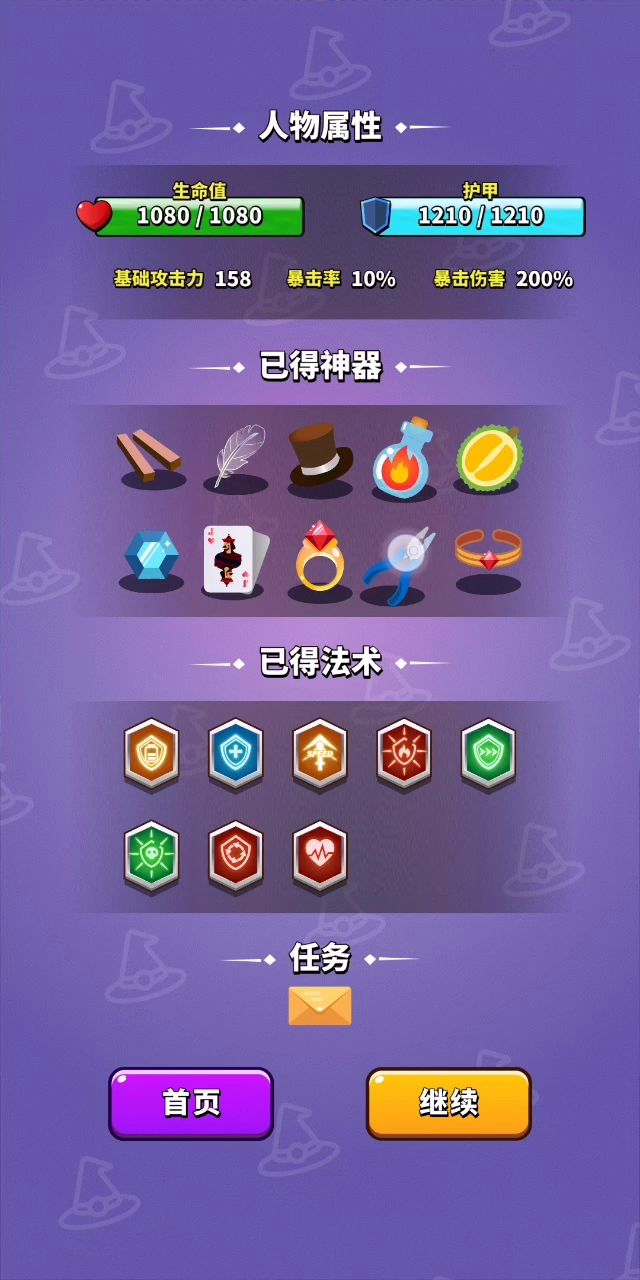
Task: Select the white feather artifact
Action: coord(238,456)
